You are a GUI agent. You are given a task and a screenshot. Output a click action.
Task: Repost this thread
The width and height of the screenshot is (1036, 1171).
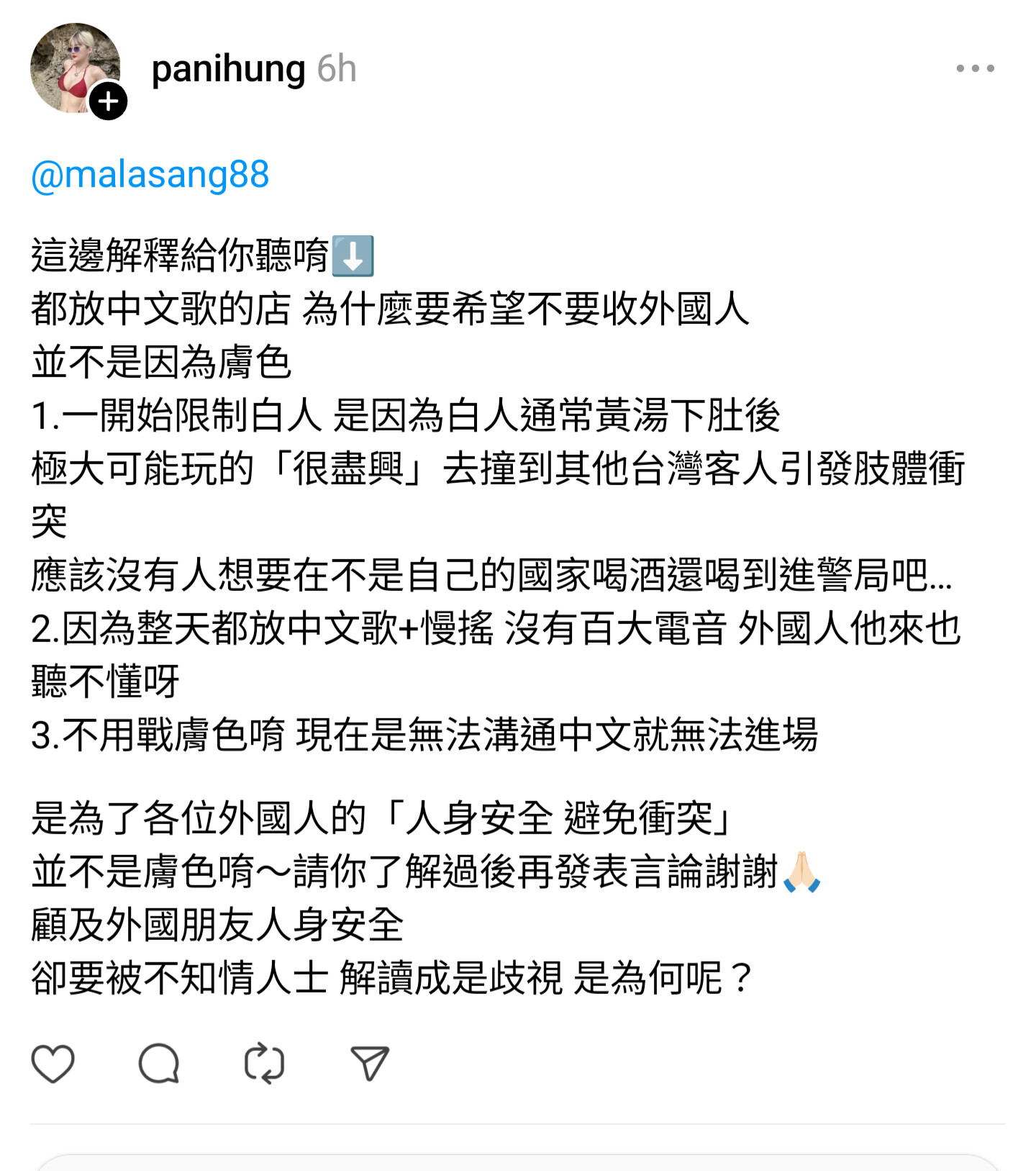(264, 1063)
